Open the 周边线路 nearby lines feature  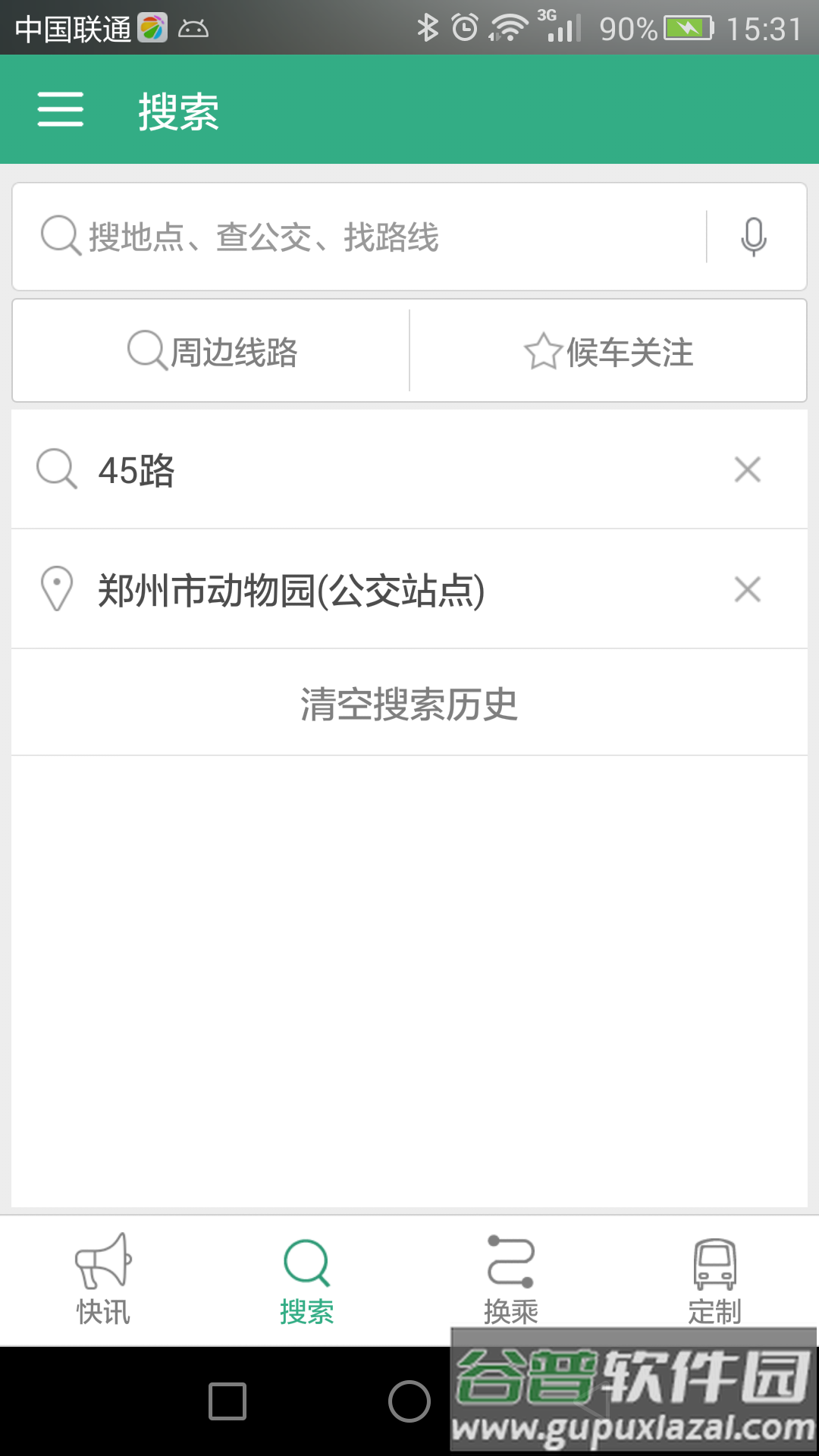point(210,351)
